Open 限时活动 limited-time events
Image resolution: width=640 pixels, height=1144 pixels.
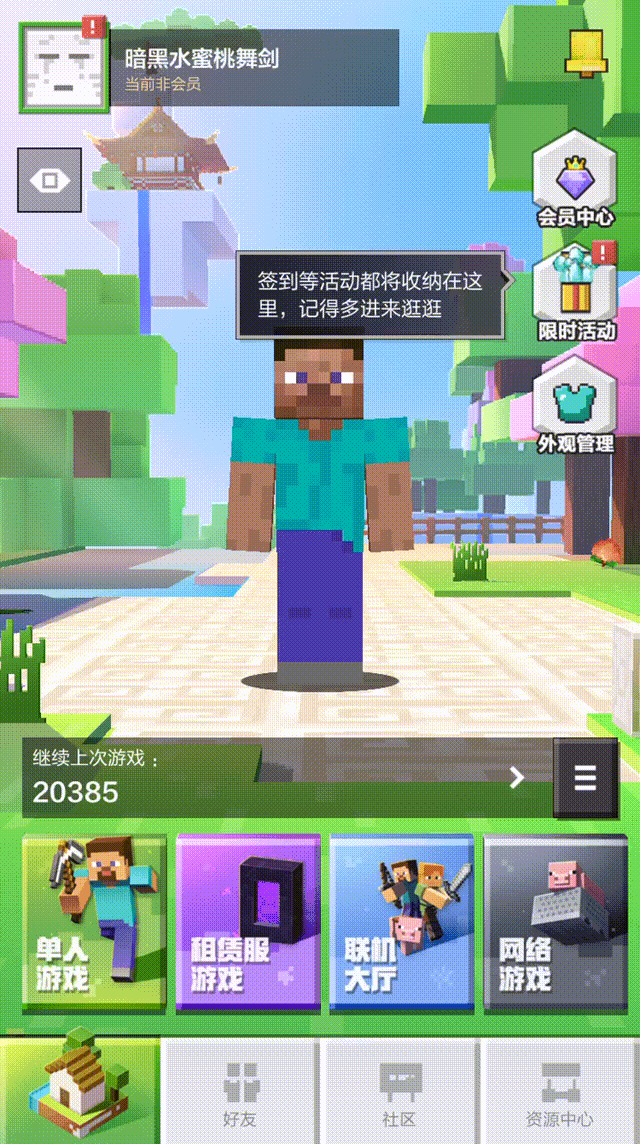click(575, 292)
